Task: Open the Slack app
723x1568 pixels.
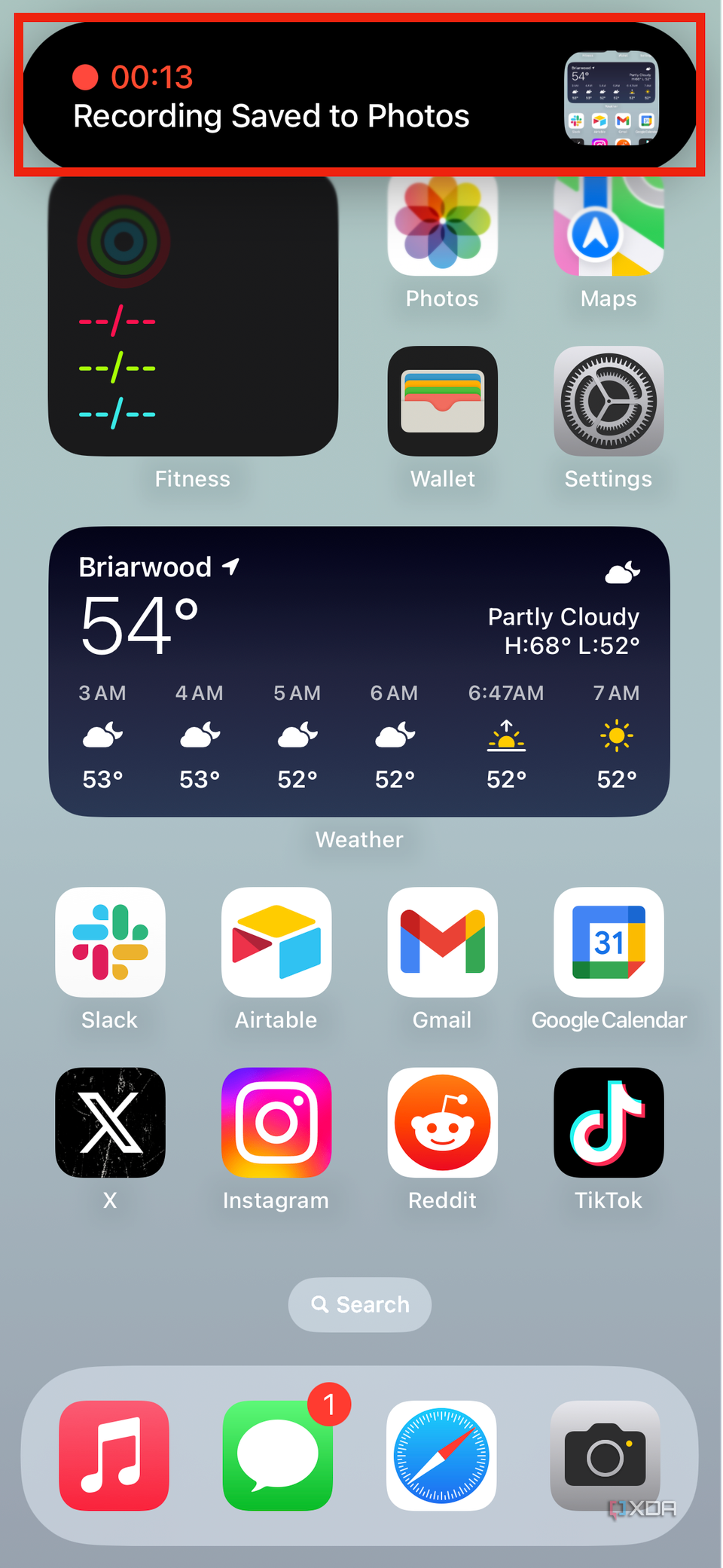Action: coord(110,943)
